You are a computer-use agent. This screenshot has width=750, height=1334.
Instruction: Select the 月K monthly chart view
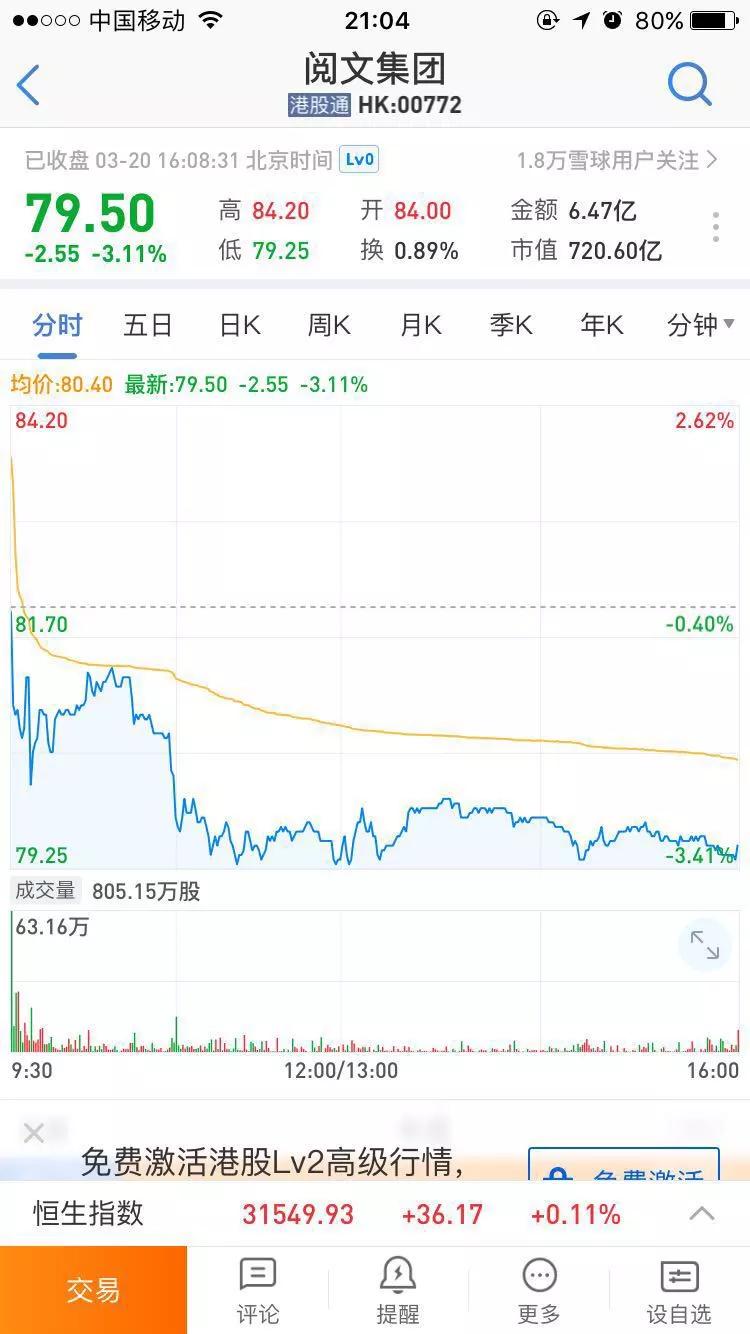pyautogui.click(x=419, y=324)
